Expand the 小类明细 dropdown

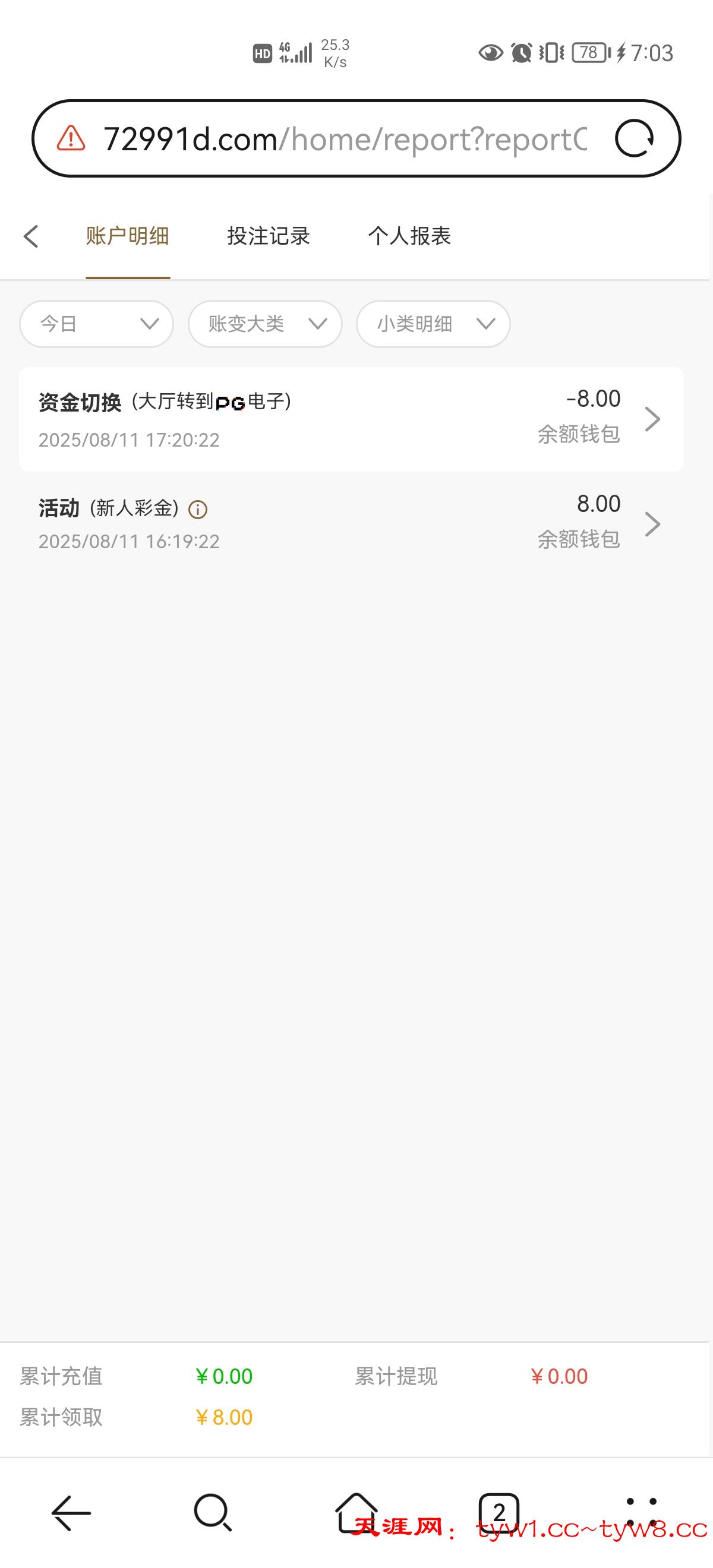coord(433,324)
